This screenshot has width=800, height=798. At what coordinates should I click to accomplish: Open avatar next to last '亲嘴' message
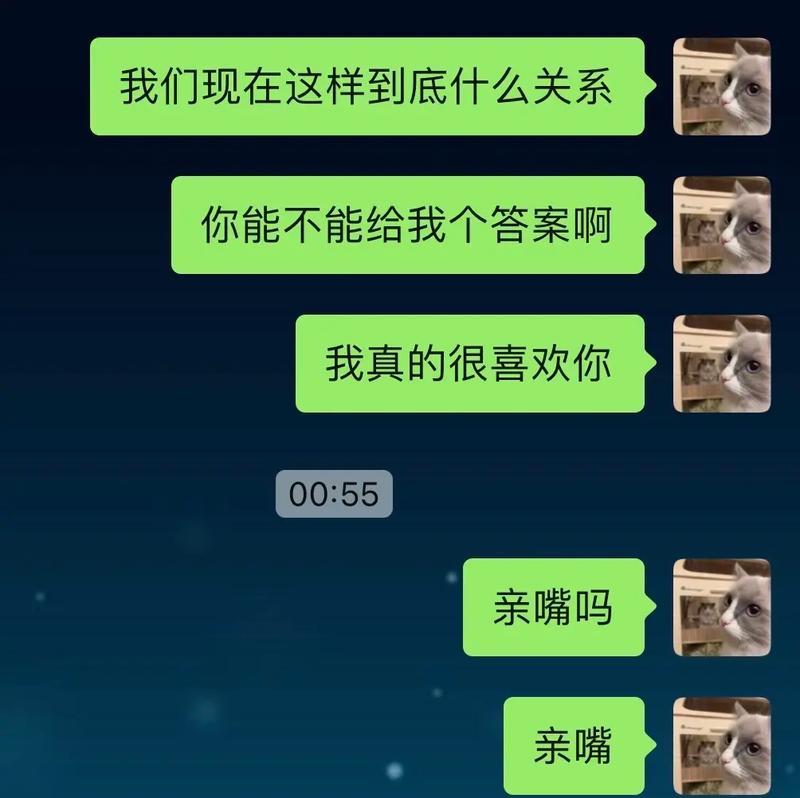(x=721, y=746)
